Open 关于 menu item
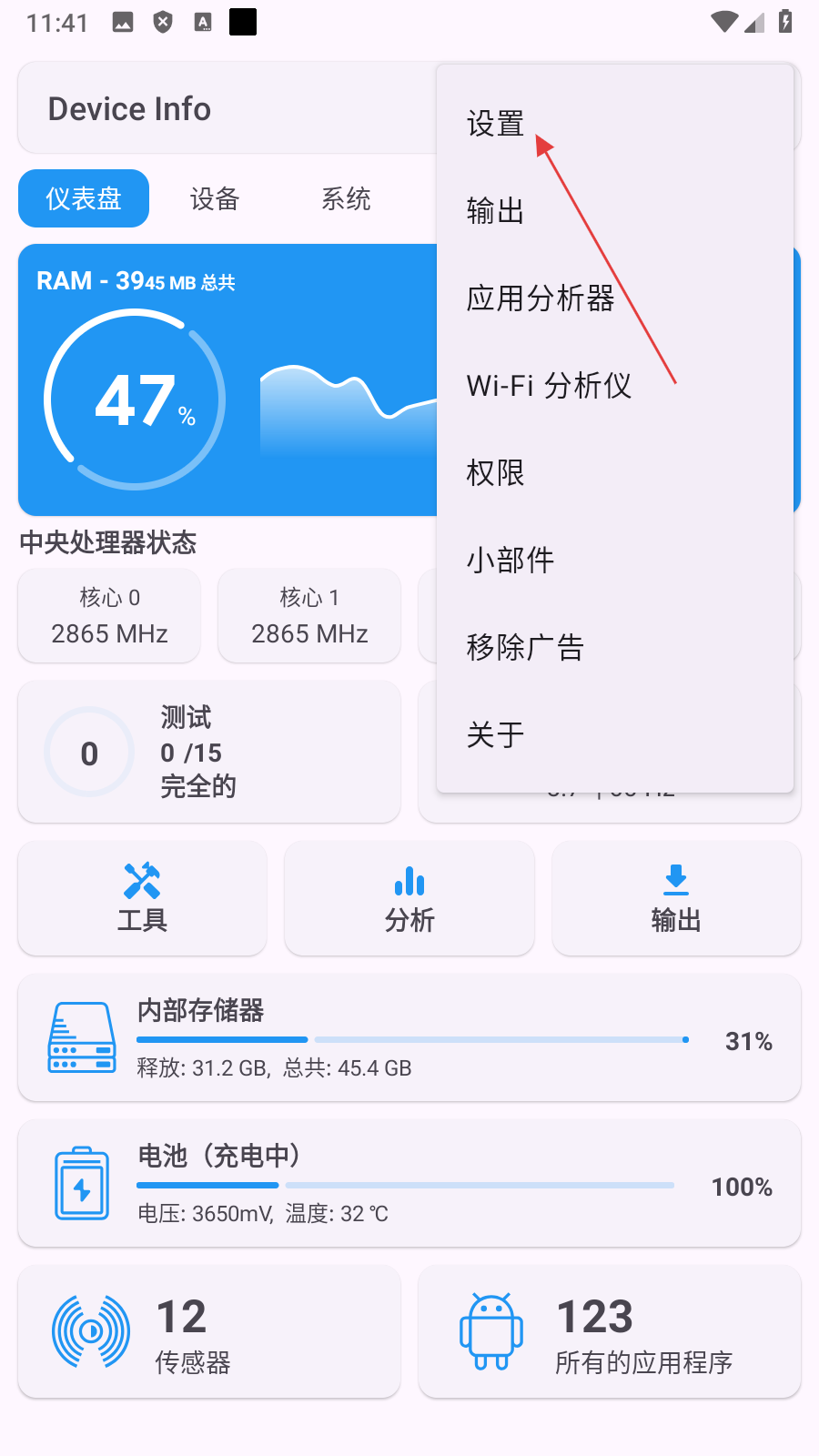The width and height of the screenshot is (819, 1456). (496, 735)
